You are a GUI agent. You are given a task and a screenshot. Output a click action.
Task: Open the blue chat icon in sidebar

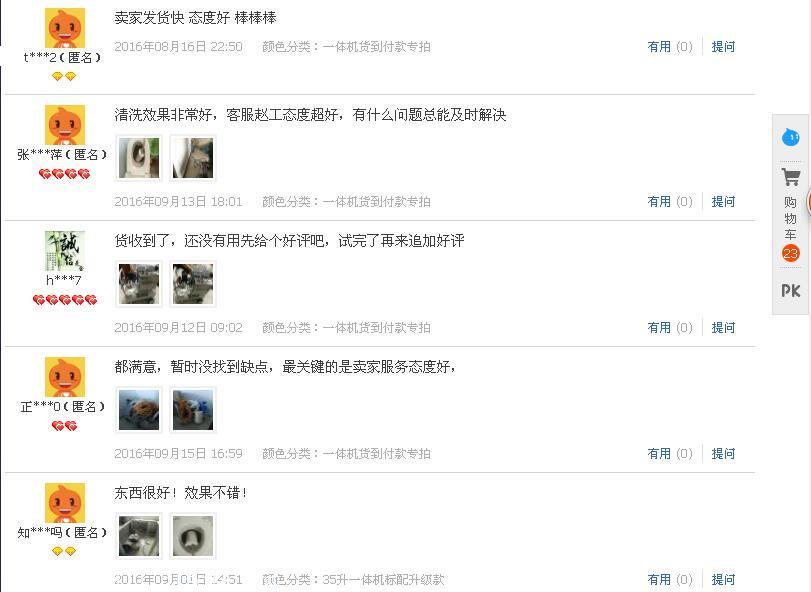click(790, 137)
